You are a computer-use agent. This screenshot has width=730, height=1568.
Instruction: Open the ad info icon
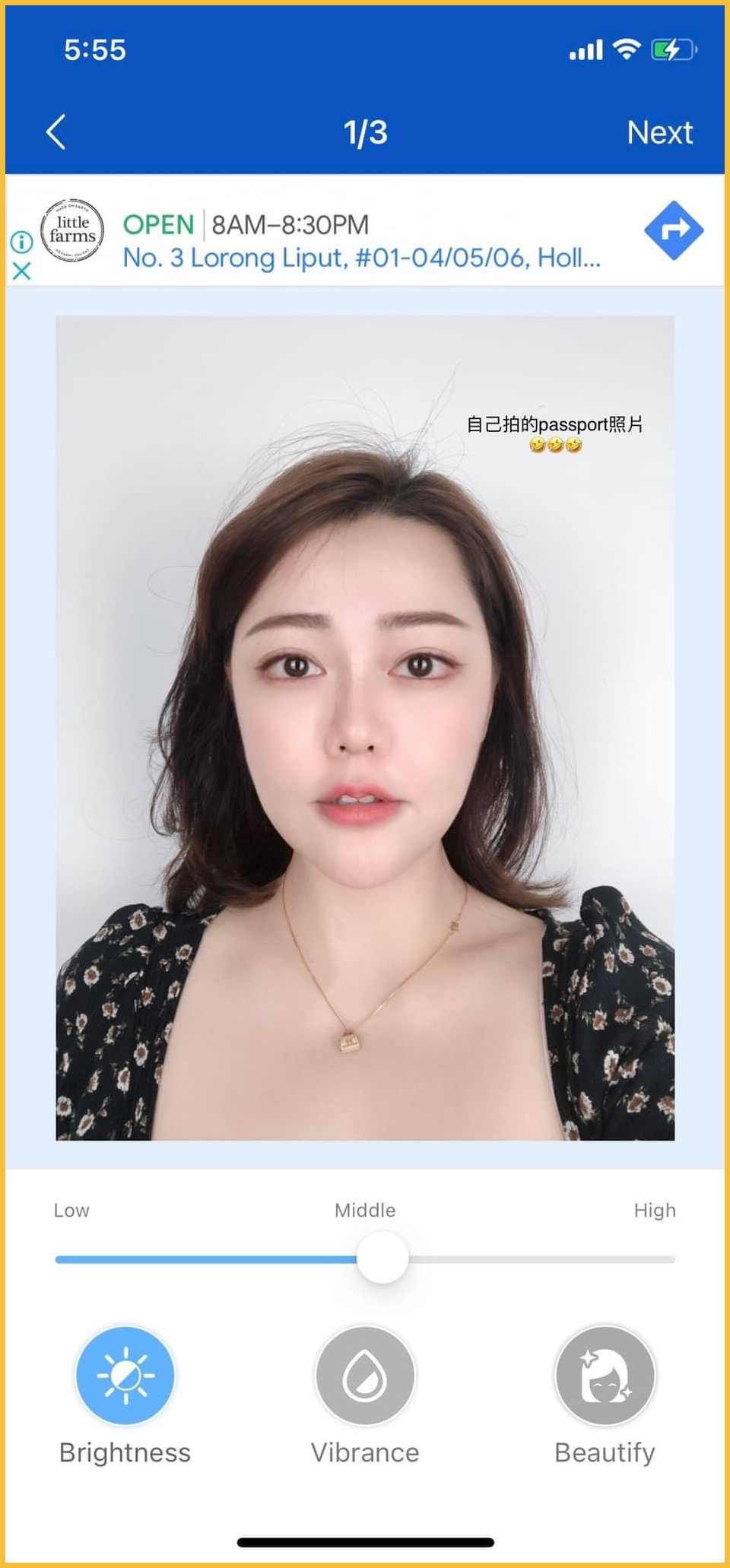point(21,242)
